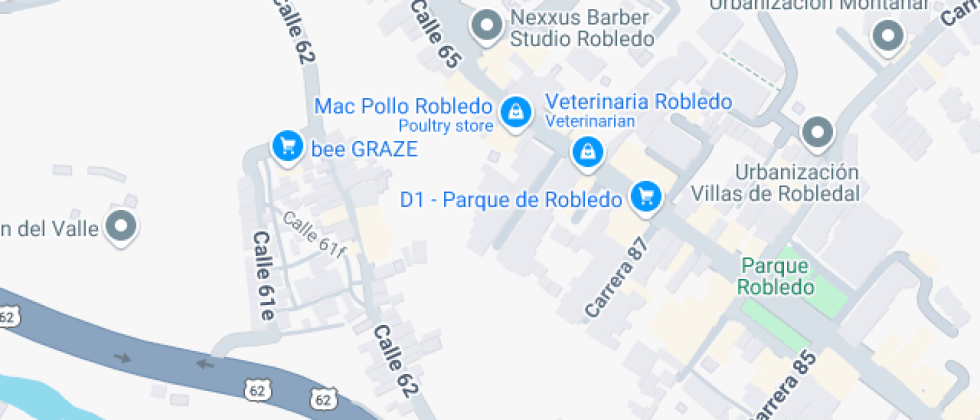The width and height of the screenshot is (980, 420).
Task: Select the Nexxus Barber Studio Robledo marker
Action: [x=487, y=25]
